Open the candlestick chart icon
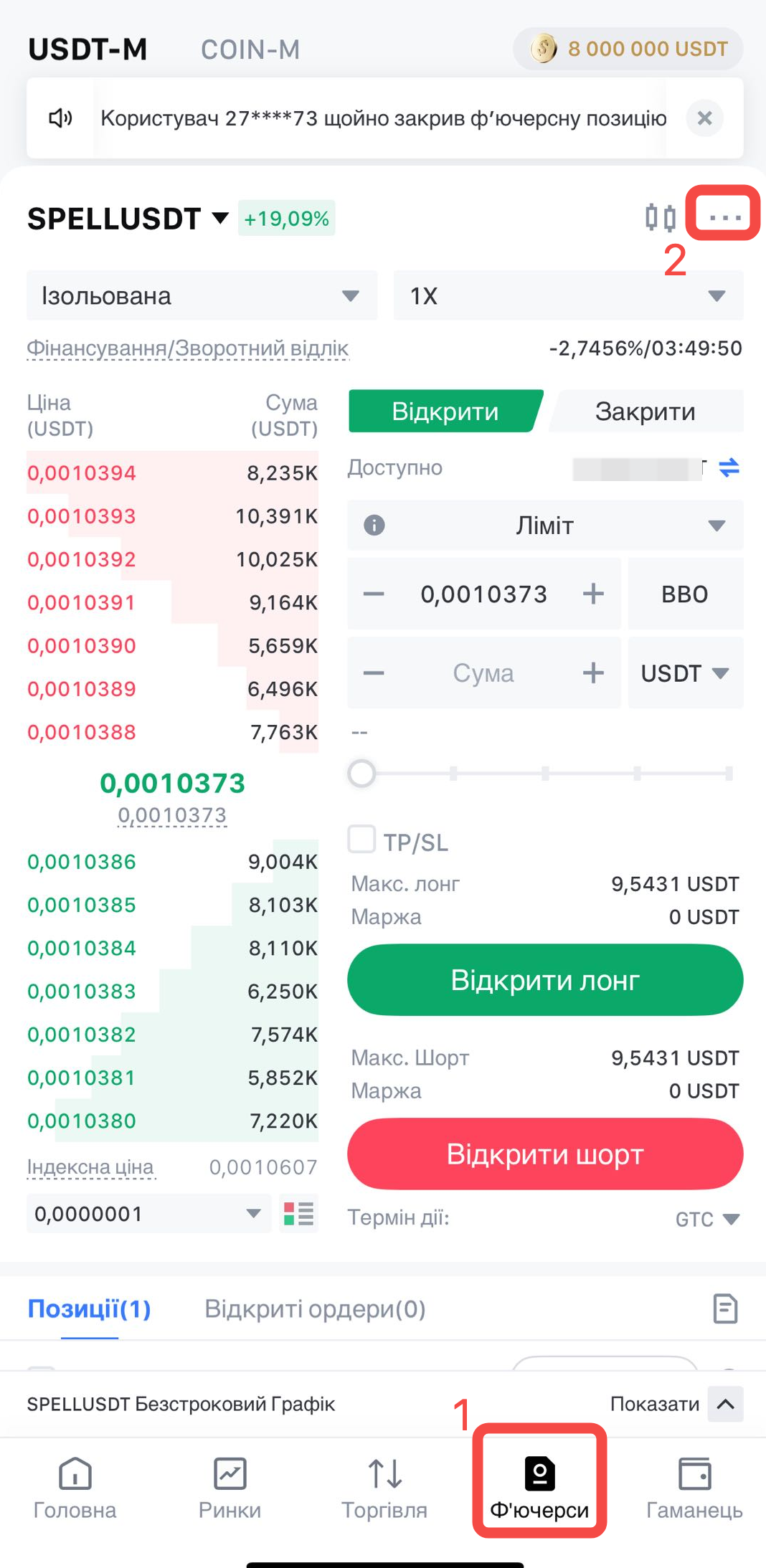Screen dimensions: 766x1568 (660, 217)
